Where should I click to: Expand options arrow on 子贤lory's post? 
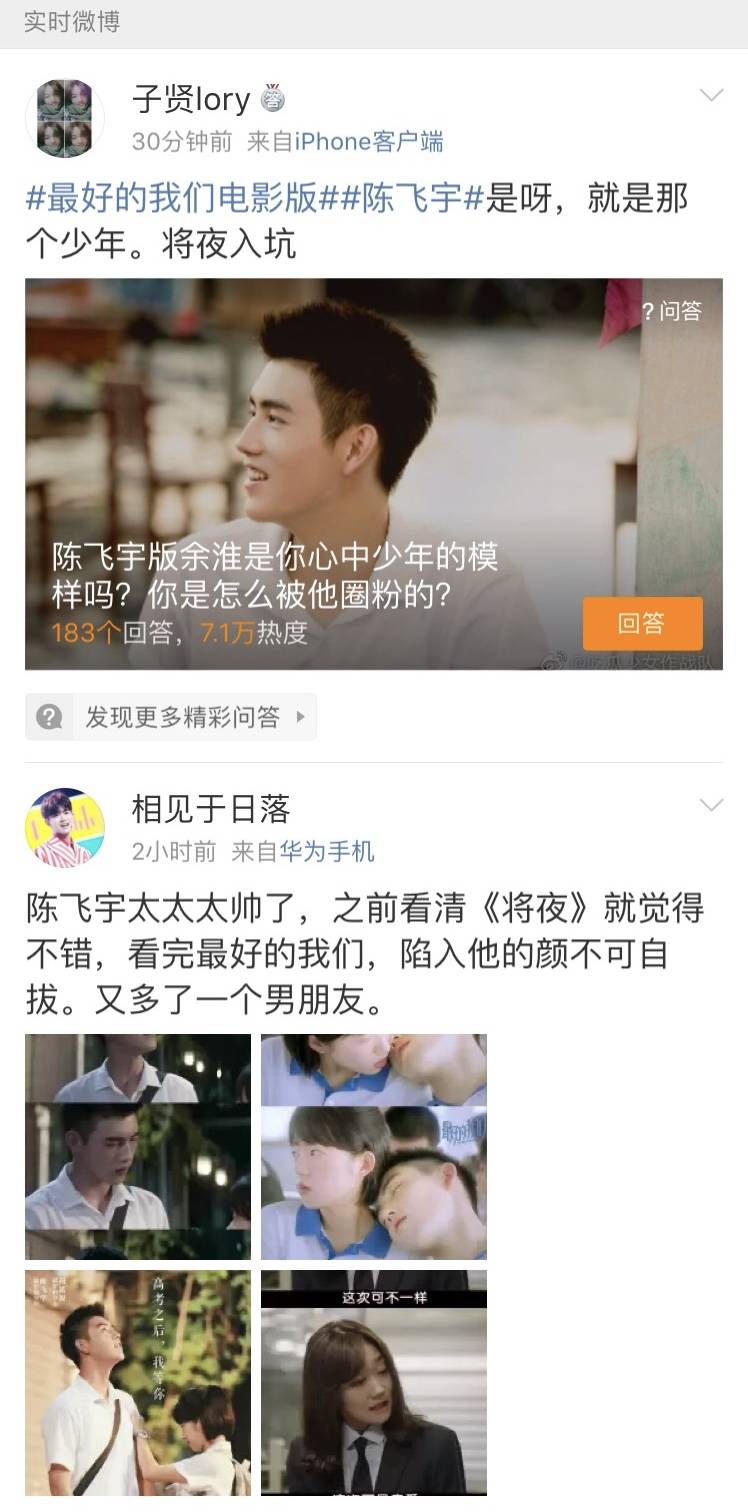coord(711,96)
